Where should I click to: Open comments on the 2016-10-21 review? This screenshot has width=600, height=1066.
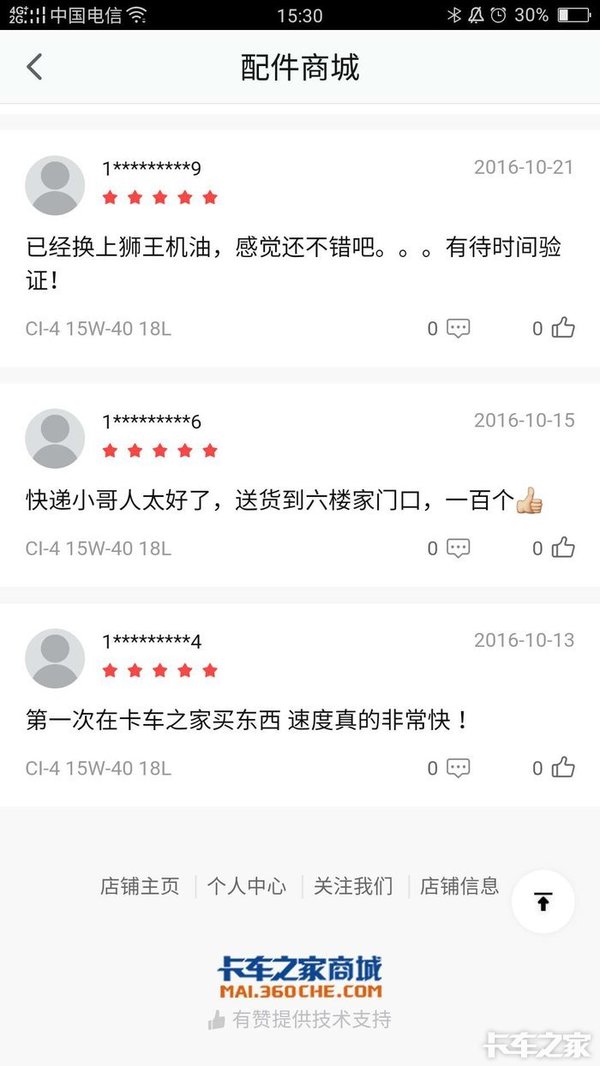pyautogui.click(x=457, y=328)
